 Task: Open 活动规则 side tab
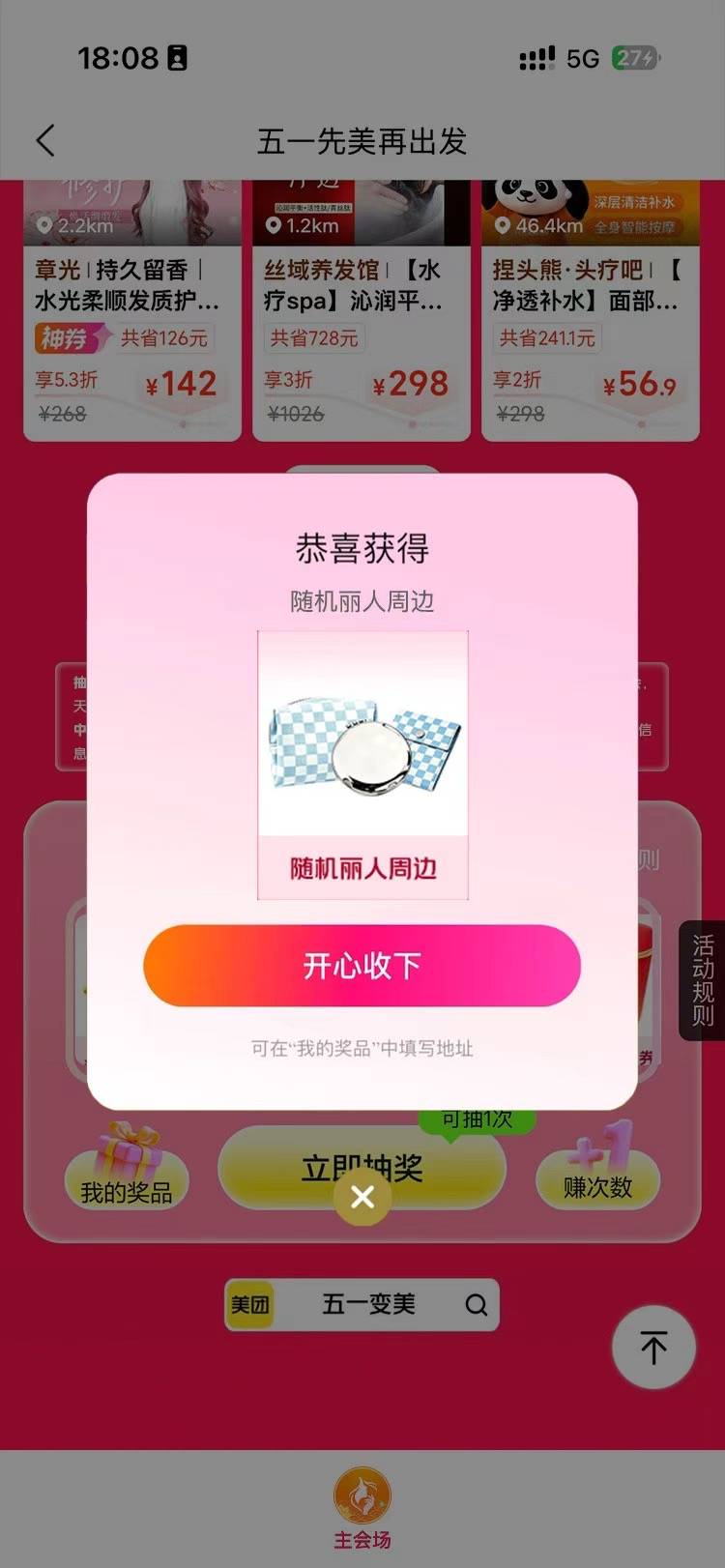pos(703,979)
